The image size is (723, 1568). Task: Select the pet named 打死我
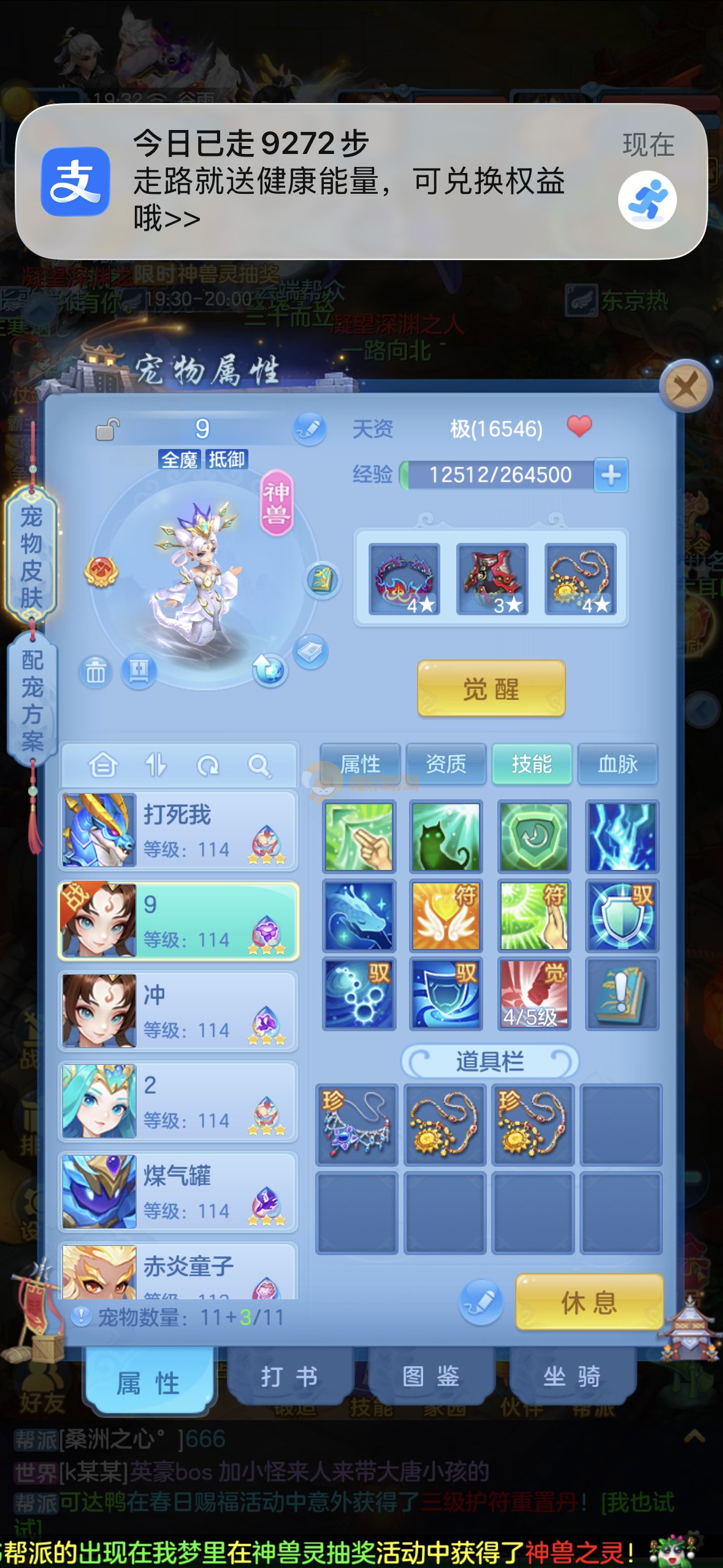(178, 831)
